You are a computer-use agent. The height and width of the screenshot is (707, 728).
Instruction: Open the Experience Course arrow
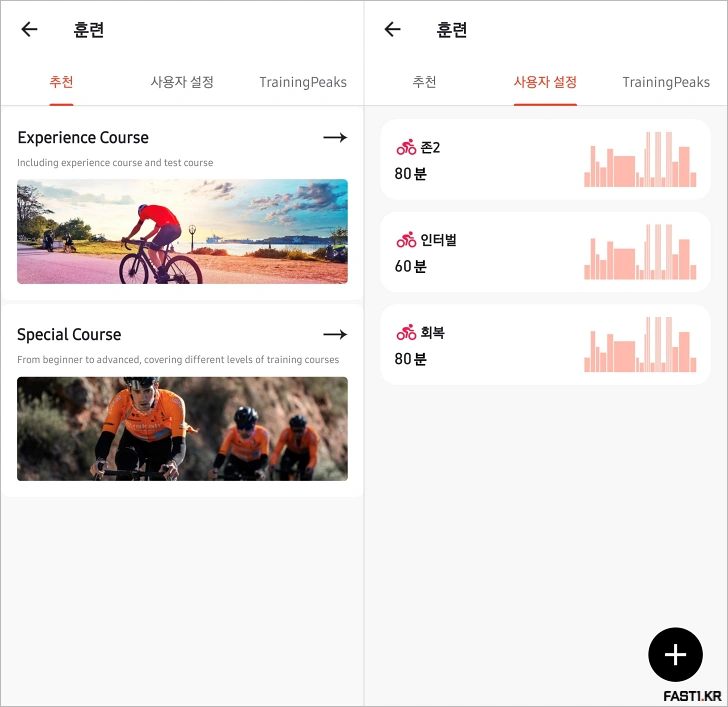(x=334, y=137)
